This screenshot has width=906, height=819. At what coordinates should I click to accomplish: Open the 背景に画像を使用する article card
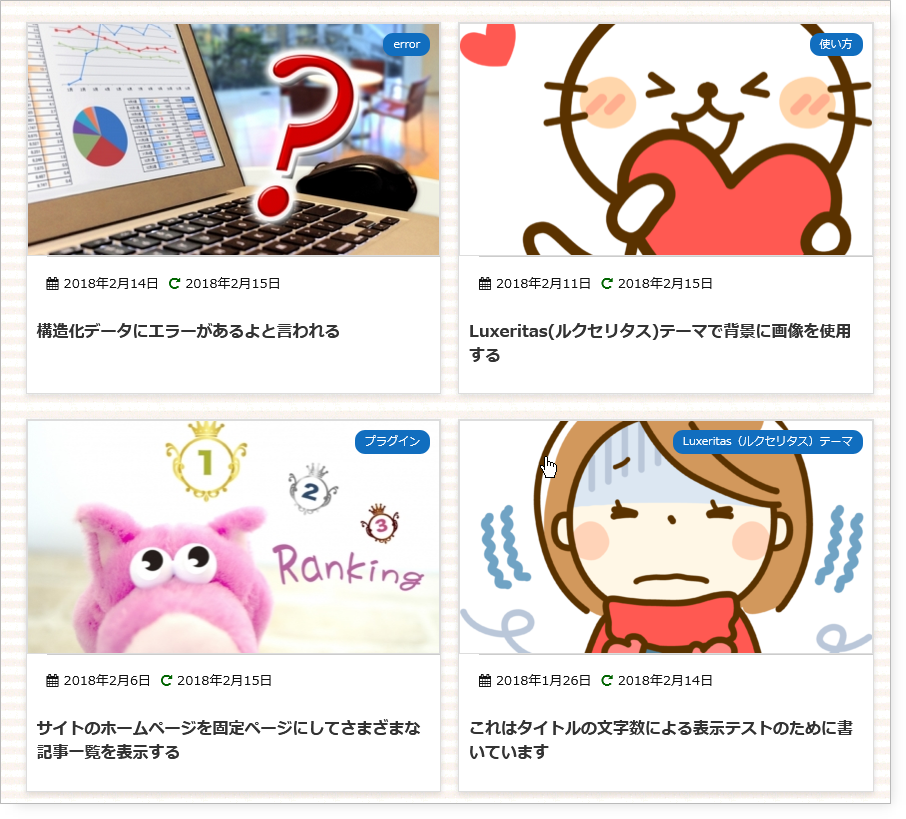[659, 342]
